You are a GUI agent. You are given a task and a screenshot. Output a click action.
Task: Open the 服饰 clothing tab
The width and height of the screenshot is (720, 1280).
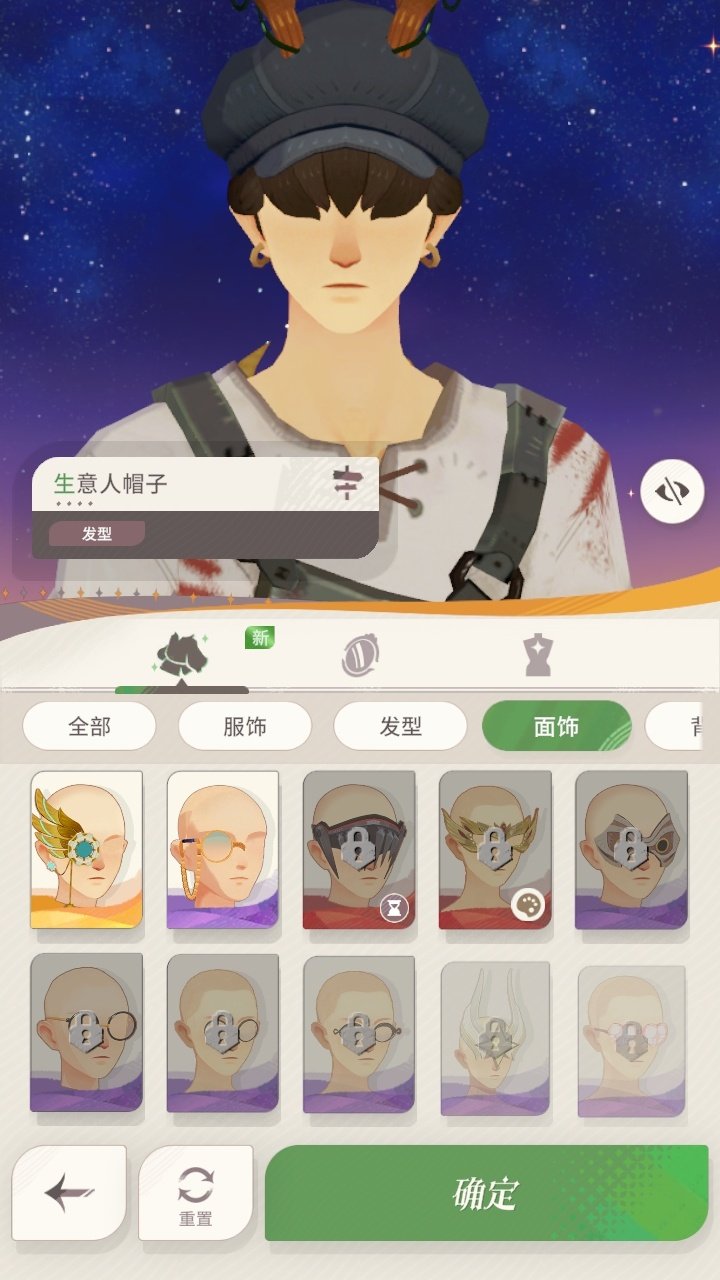coord(243,726)
